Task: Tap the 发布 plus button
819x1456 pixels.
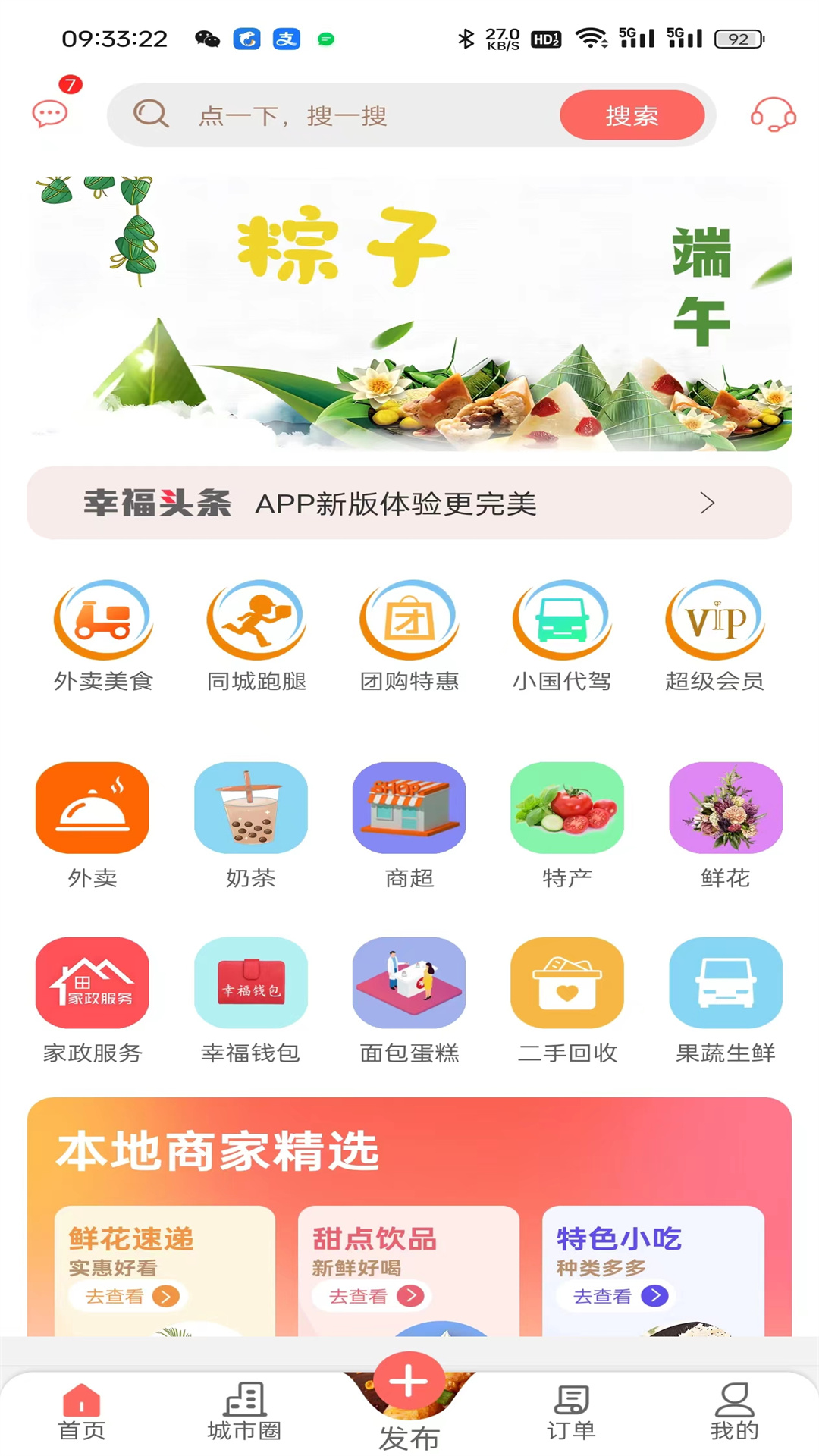Action: click(409, 1382)
